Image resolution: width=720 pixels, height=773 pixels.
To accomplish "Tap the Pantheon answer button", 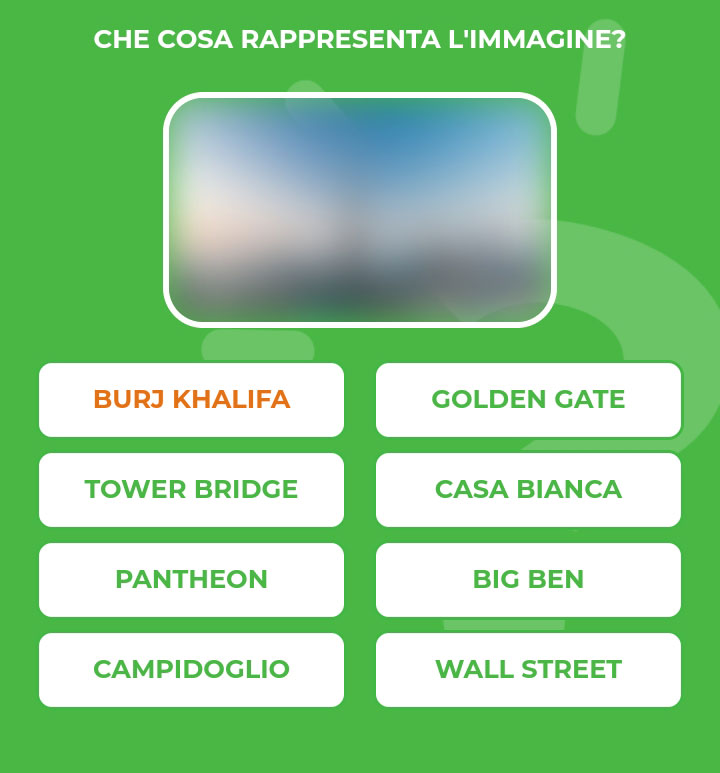I will coord(191,580).
